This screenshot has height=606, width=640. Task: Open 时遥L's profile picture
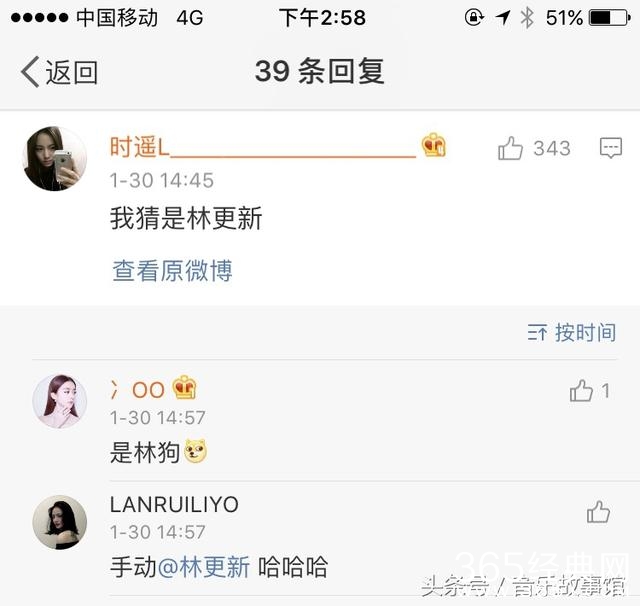tap(54, 158)
